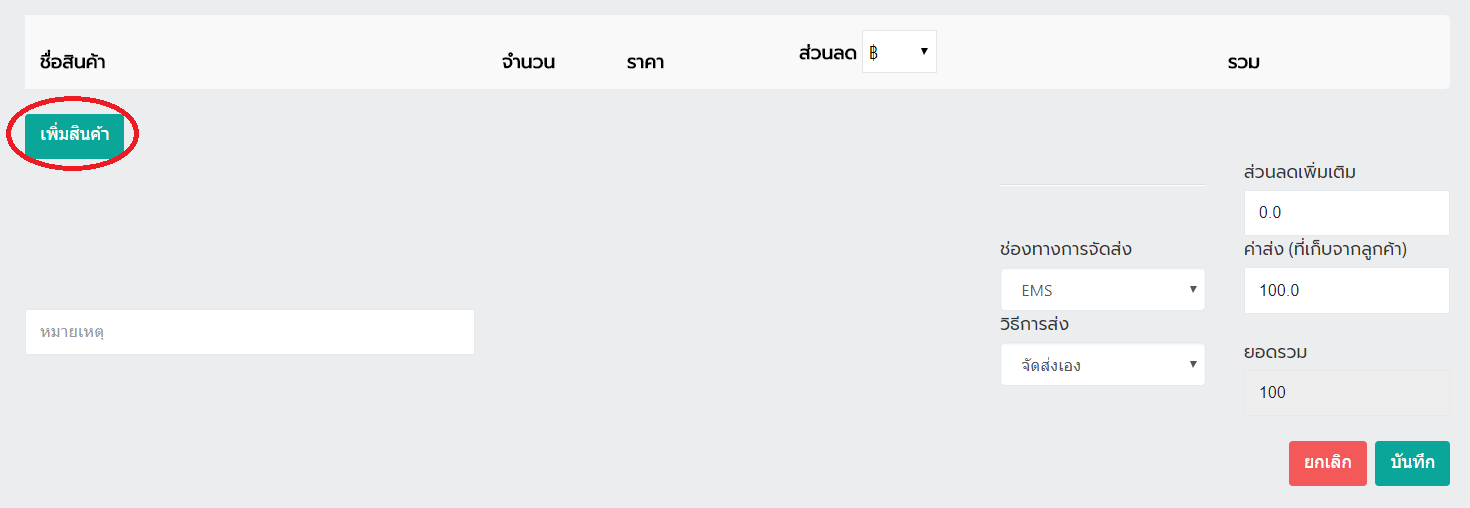1470x508 pixels.
Task: Select the ส่วนลดเพิ่มเติม discount field
Action: click(x=1346, y=213)
